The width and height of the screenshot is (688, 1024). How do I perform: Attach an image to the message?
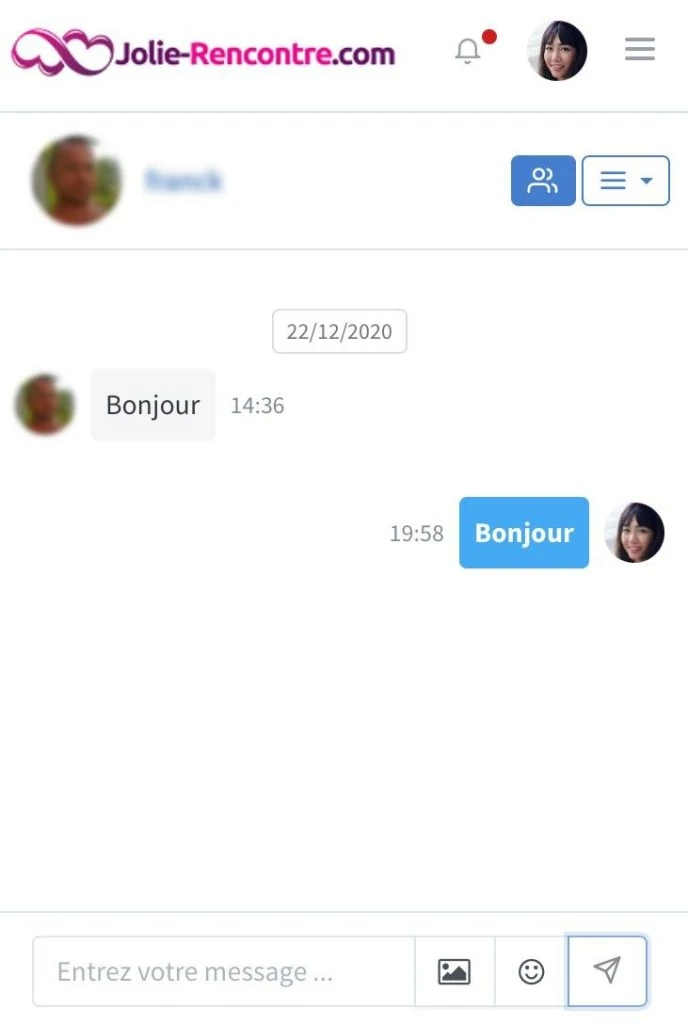pos(454,971)
